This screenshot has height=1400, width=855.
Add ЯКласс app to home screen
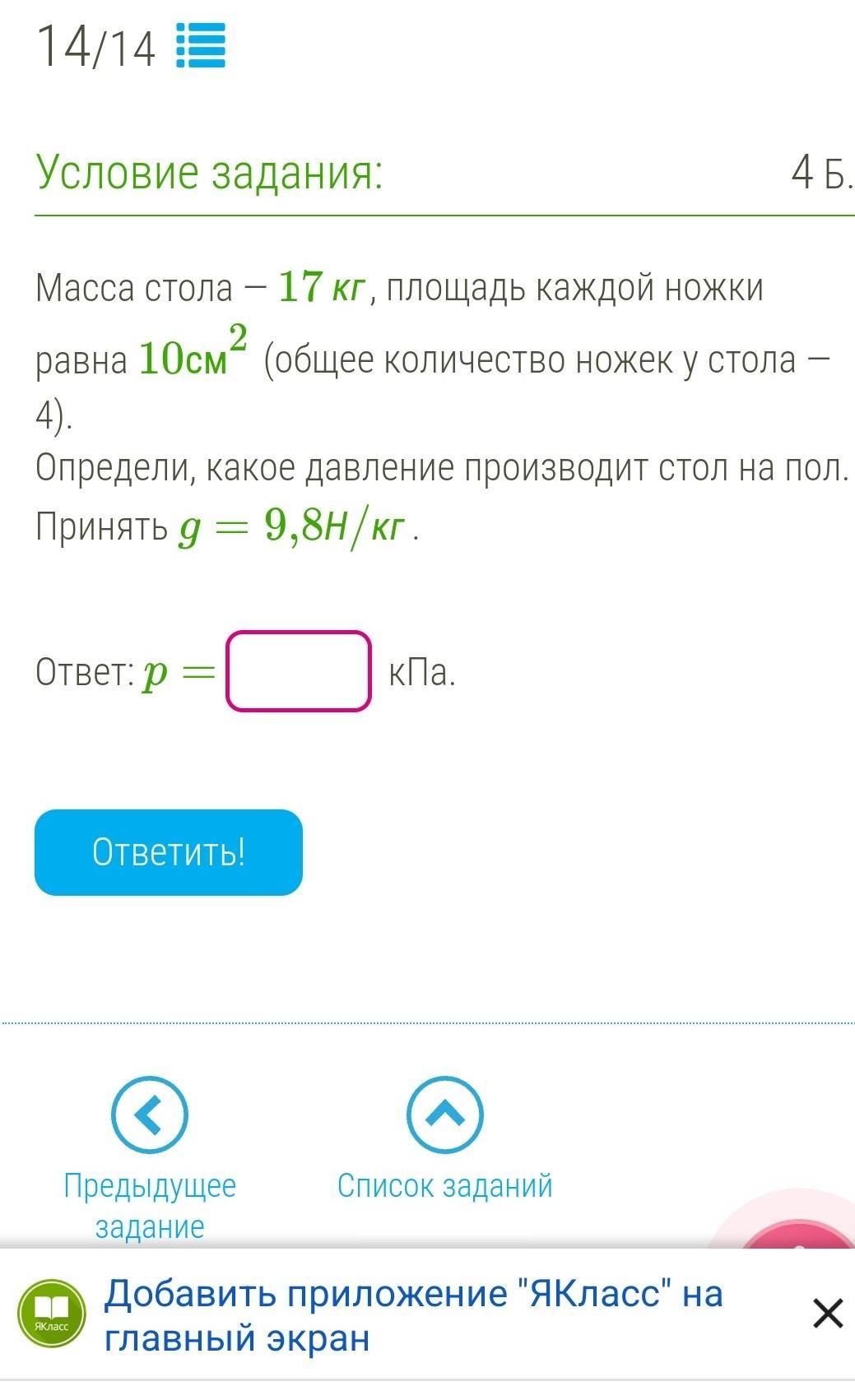(x=413, y=1314)
